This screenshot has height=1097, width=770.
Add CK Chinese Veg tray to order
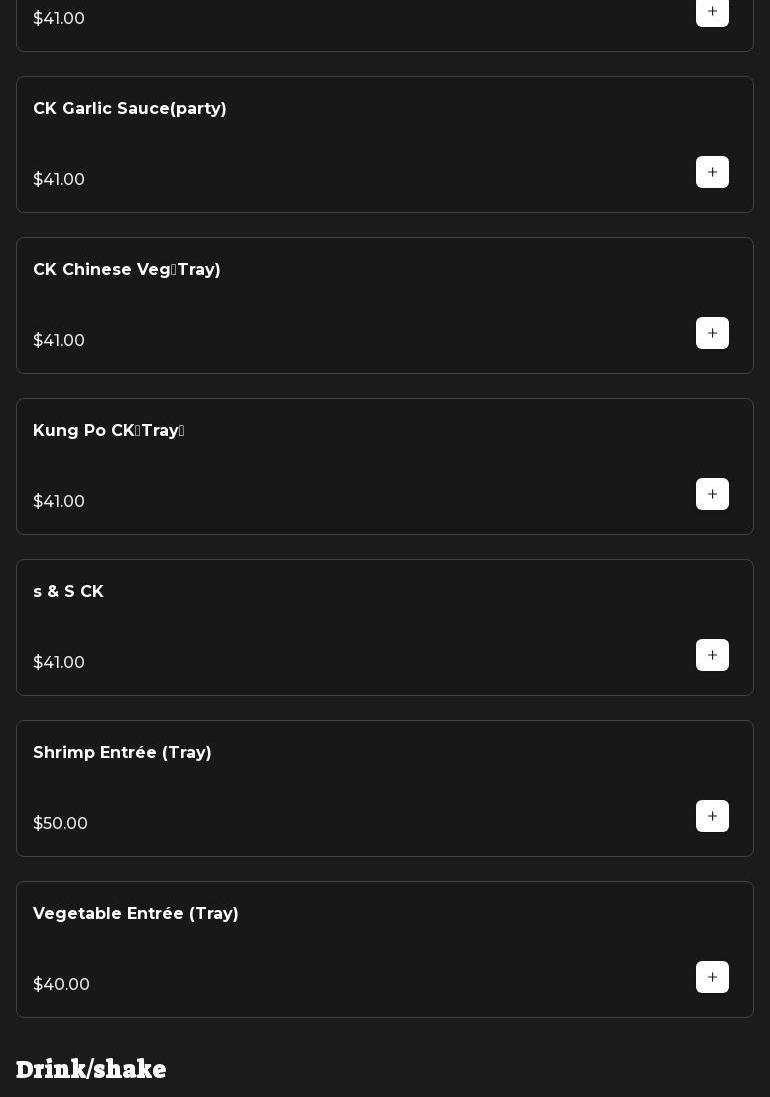[712, 333]
